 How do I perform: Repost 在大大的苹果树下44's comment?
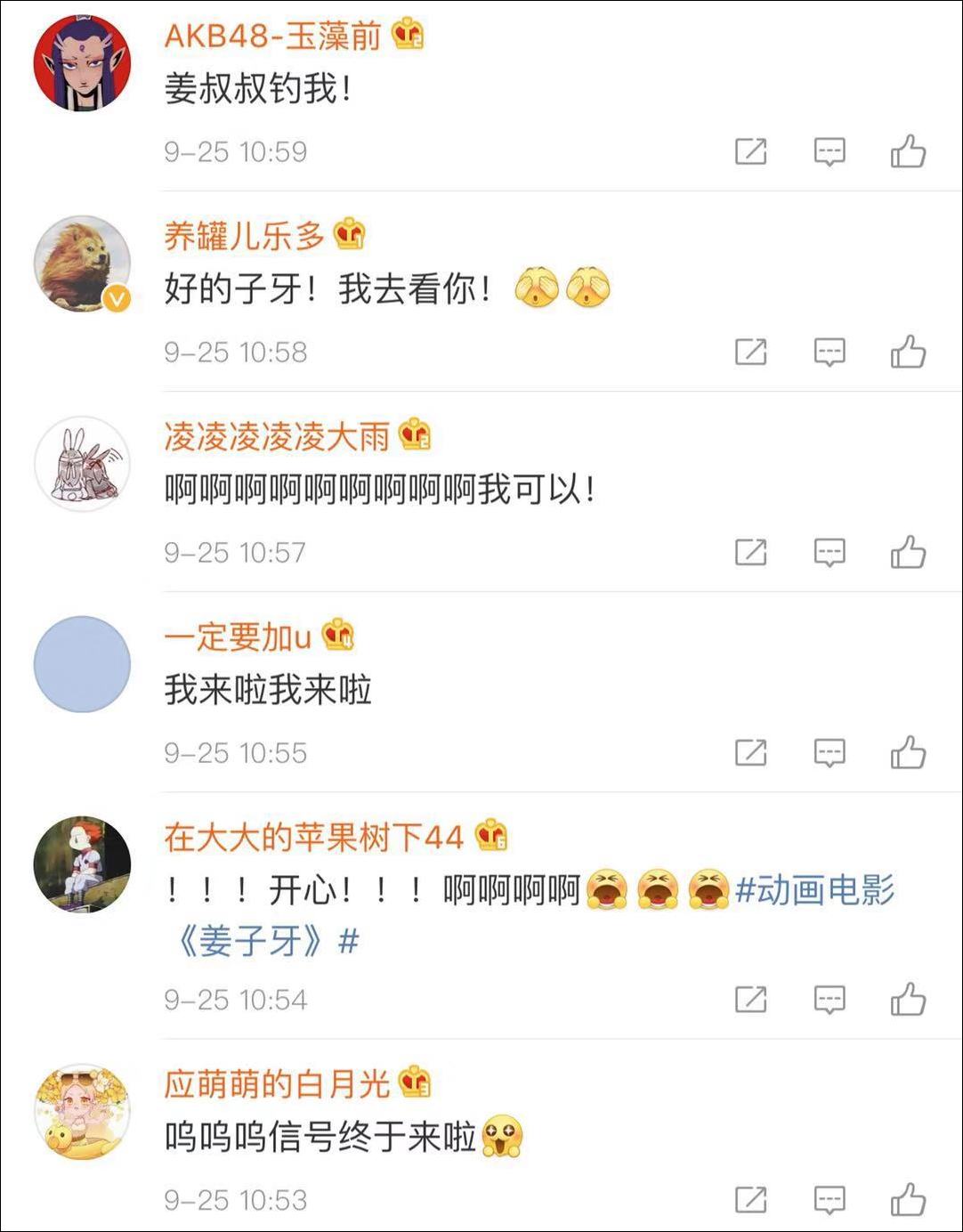click(x=750, y=1000)
